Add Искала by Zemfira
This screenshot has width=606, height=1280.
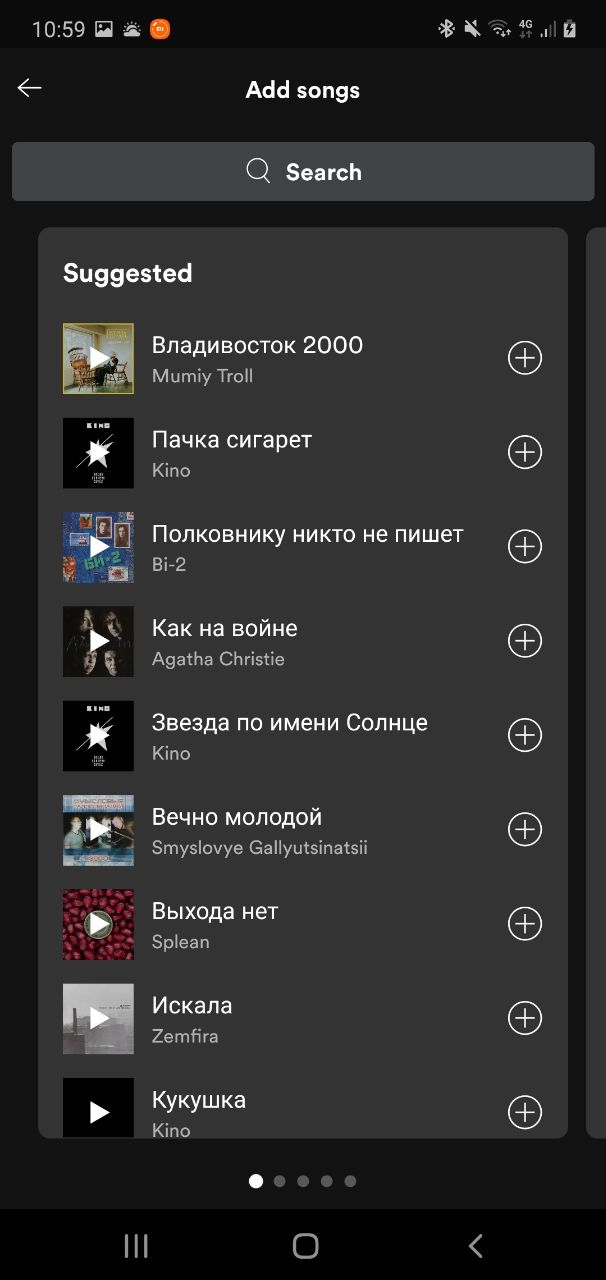pos(525,1018)
